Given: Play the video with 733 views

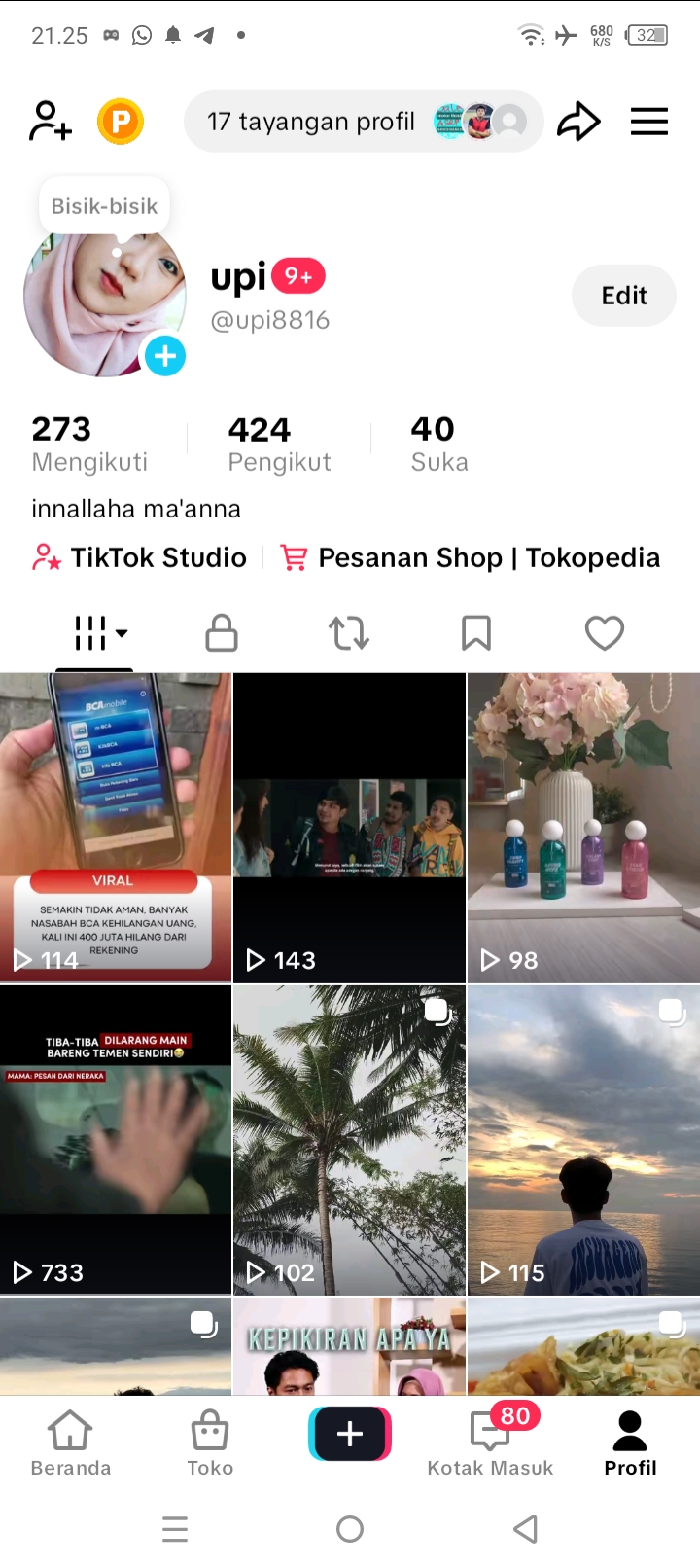Looking at the screenshot, I should [x=116, y=1139].
